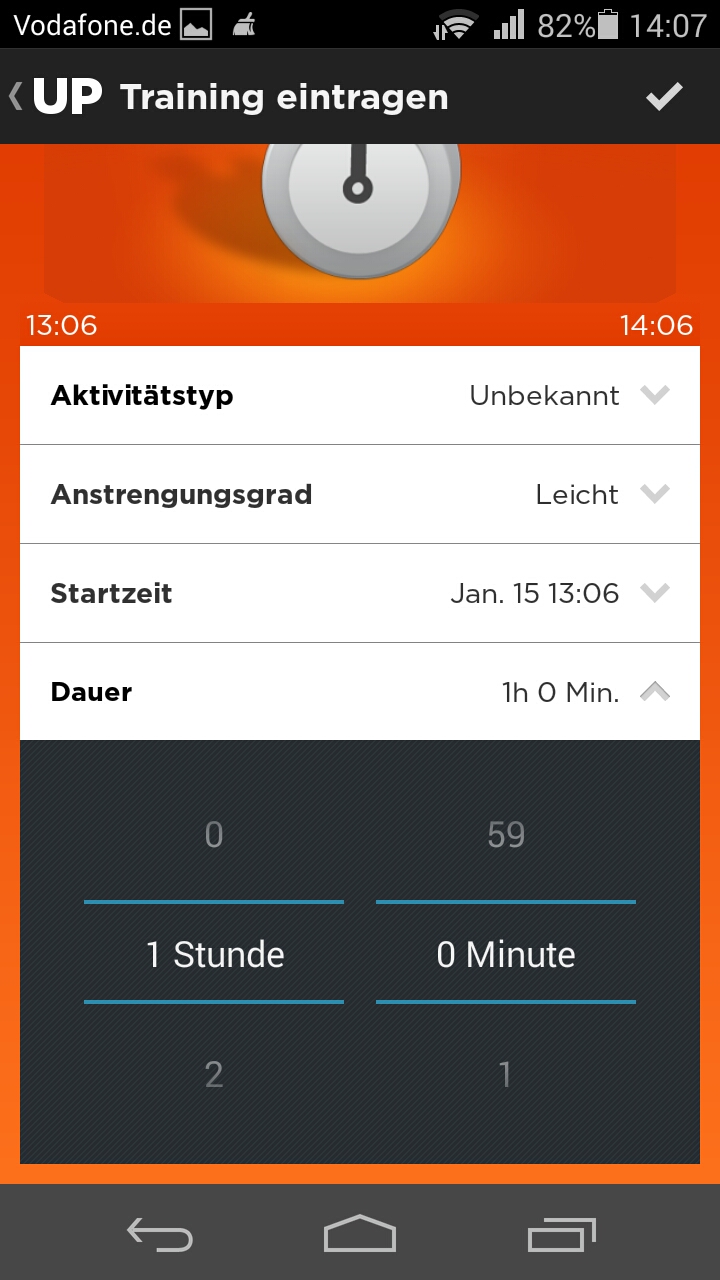Viewport: 720px width, 1280px height.
Task: Select 59 in the minutes picker
Action: click(506, 835)
